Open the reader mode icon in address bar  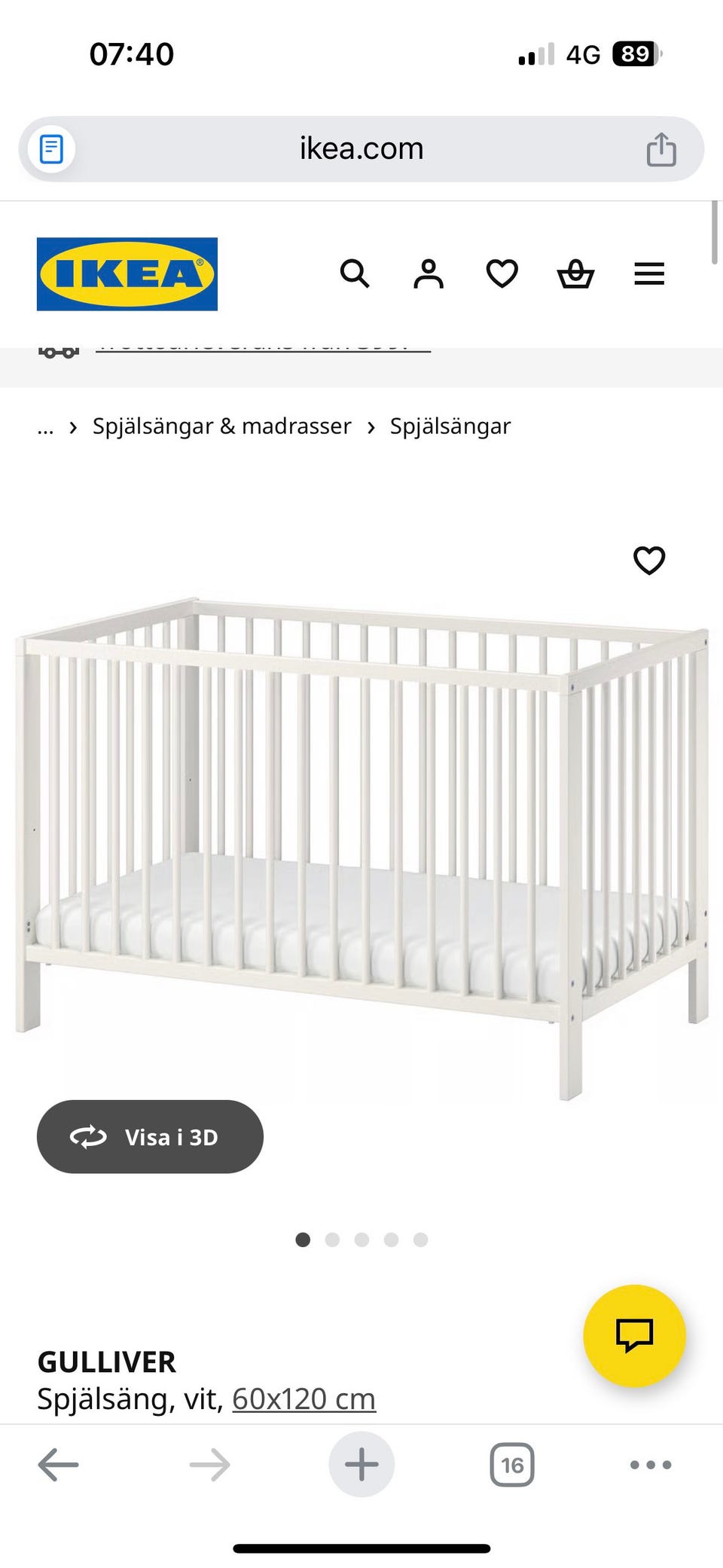point(51,149)
